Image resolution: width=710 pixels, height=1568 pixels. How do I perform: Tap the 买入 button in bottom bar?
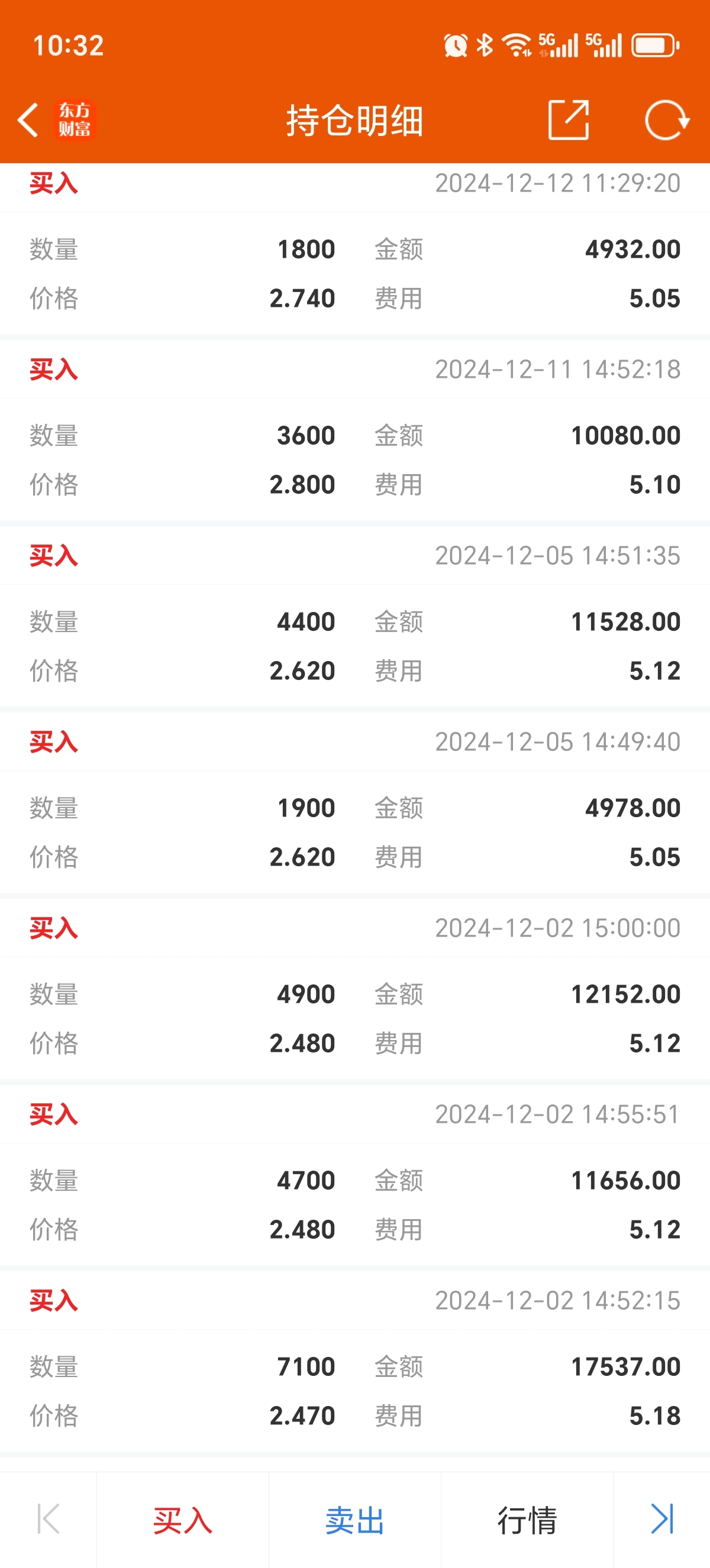pyautogui.click(x=183, y=1520)
